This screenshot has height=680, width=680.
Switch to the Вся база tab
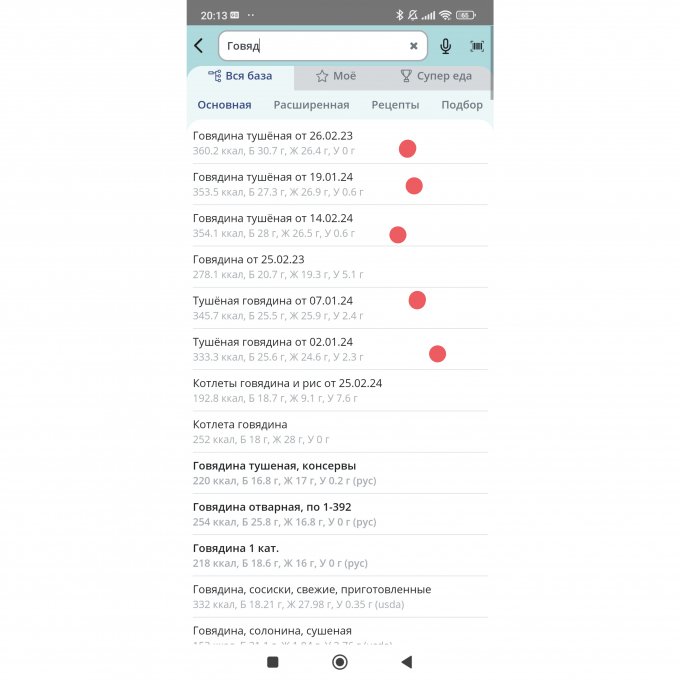[x=240, y=76]
